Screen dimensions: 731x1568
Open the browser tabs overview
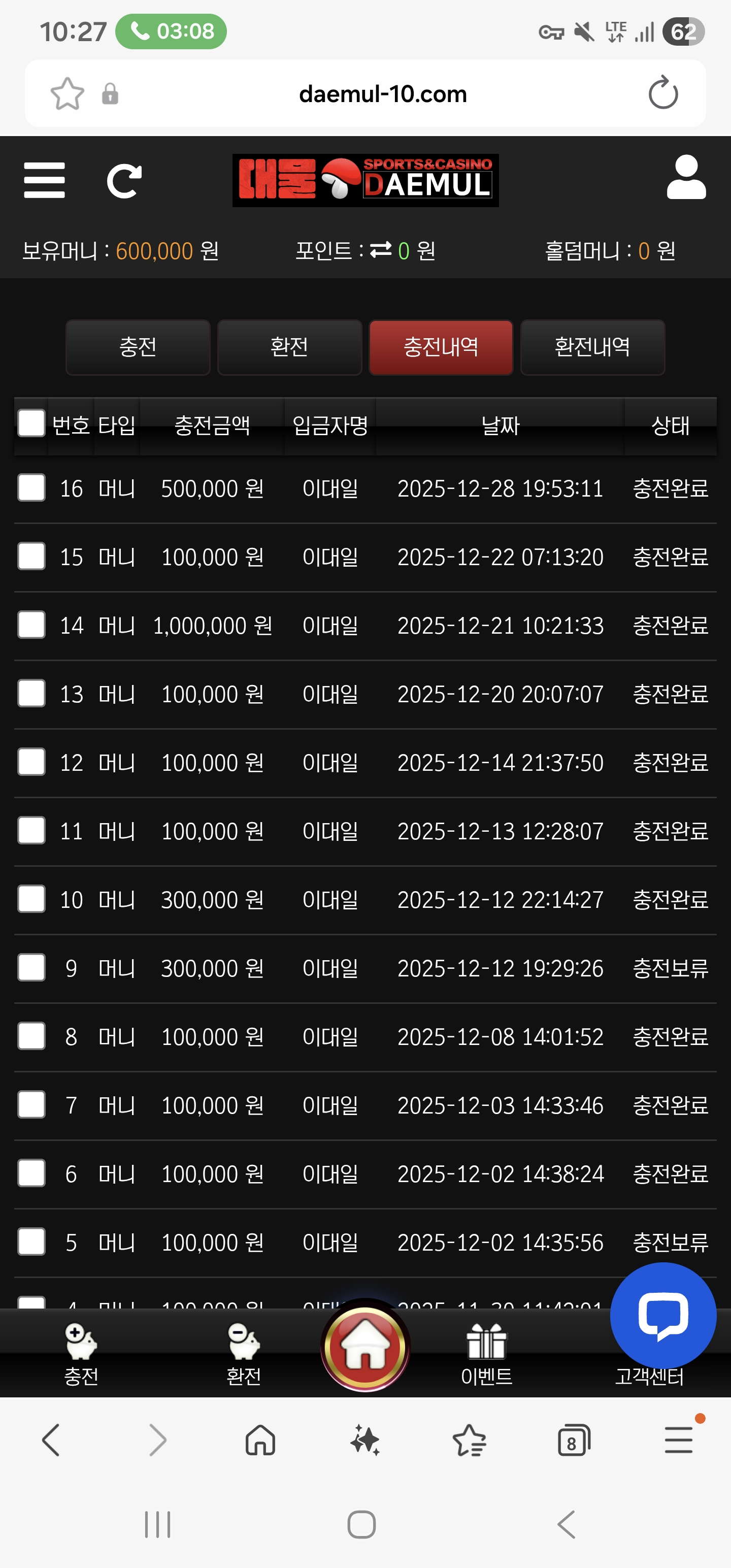coord(574,1440)
